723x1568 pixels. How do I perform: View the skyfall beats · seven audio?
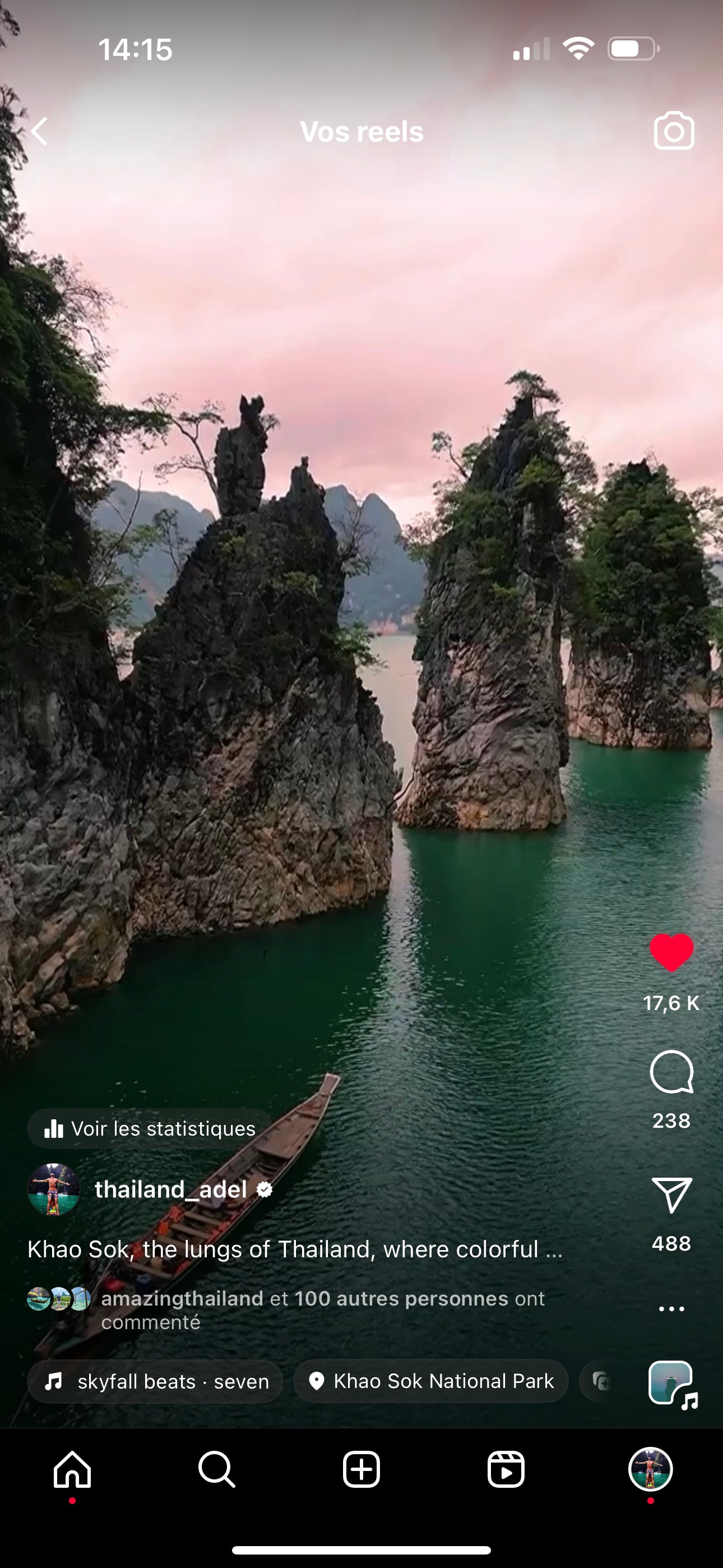click(x=156, y=1382)
